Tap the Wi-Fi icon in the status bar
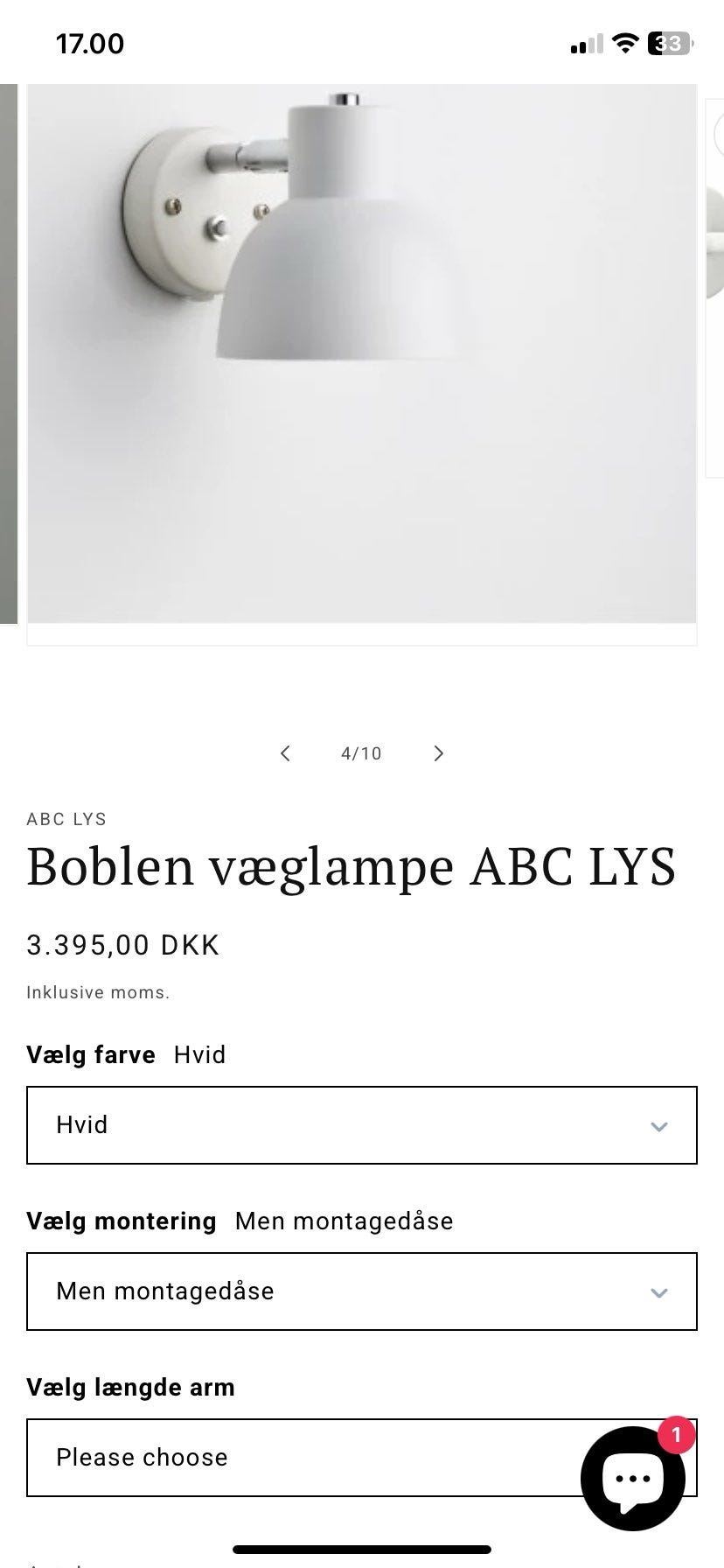 click(624, 43)
